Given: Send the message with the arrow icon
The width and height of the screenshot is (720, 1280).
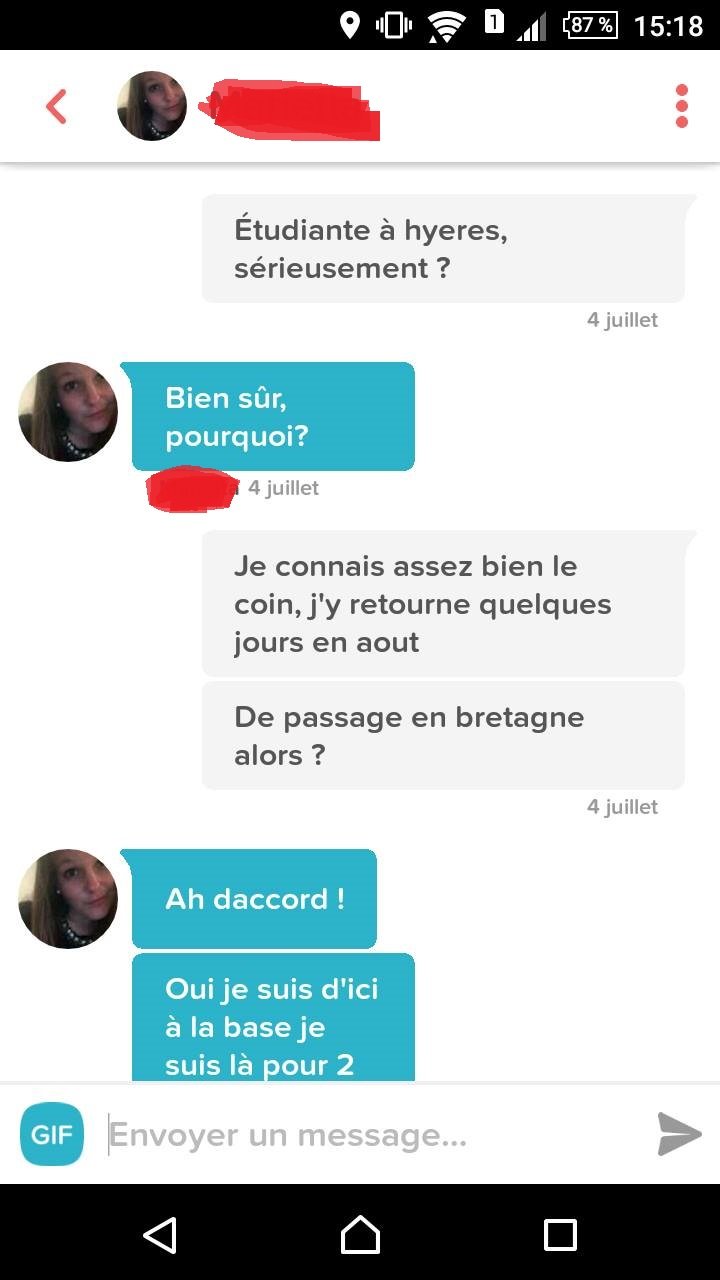Looking at the screenshot, I should pyautogui.click(x=679, y=1134).
